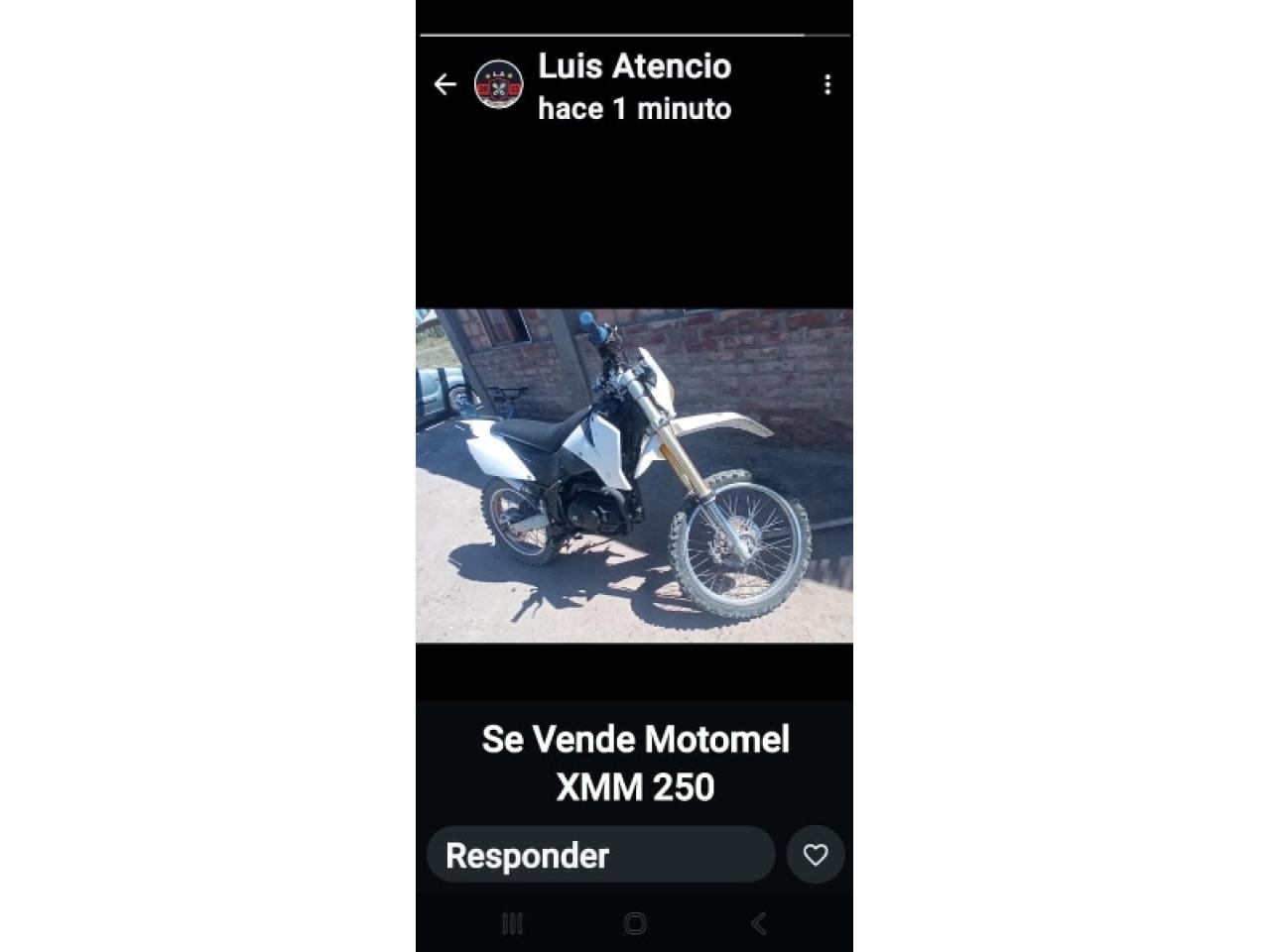
Task: Tap Responder to reply to status
Action: [x=600, y=855]
